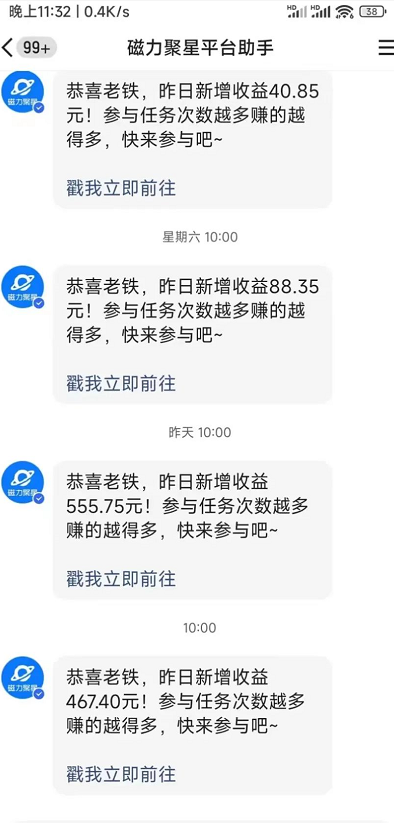View profile from avatar beside 555.75元 message

tap(23, 482)
